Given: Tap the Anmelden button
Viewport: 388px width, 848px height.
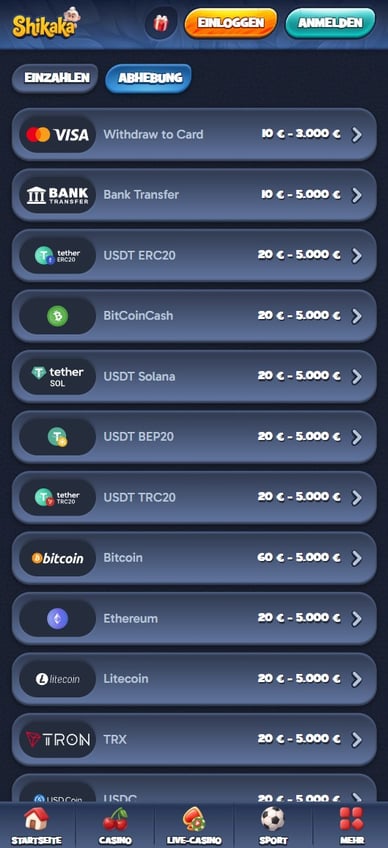Looking at the screenshot, I should 330,23.
